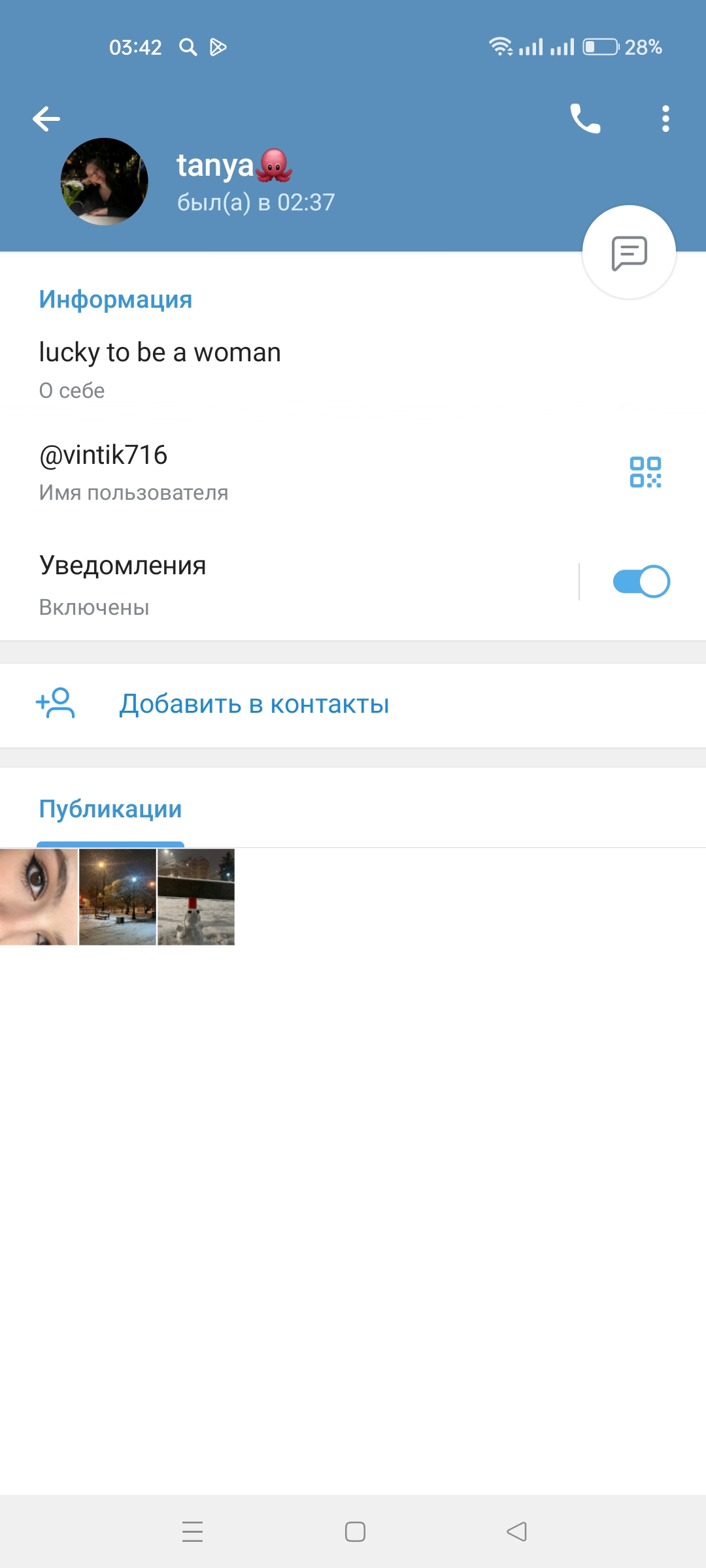Show the QR code for @vintik716
The image size is (706, 1568).
point(645,472)
